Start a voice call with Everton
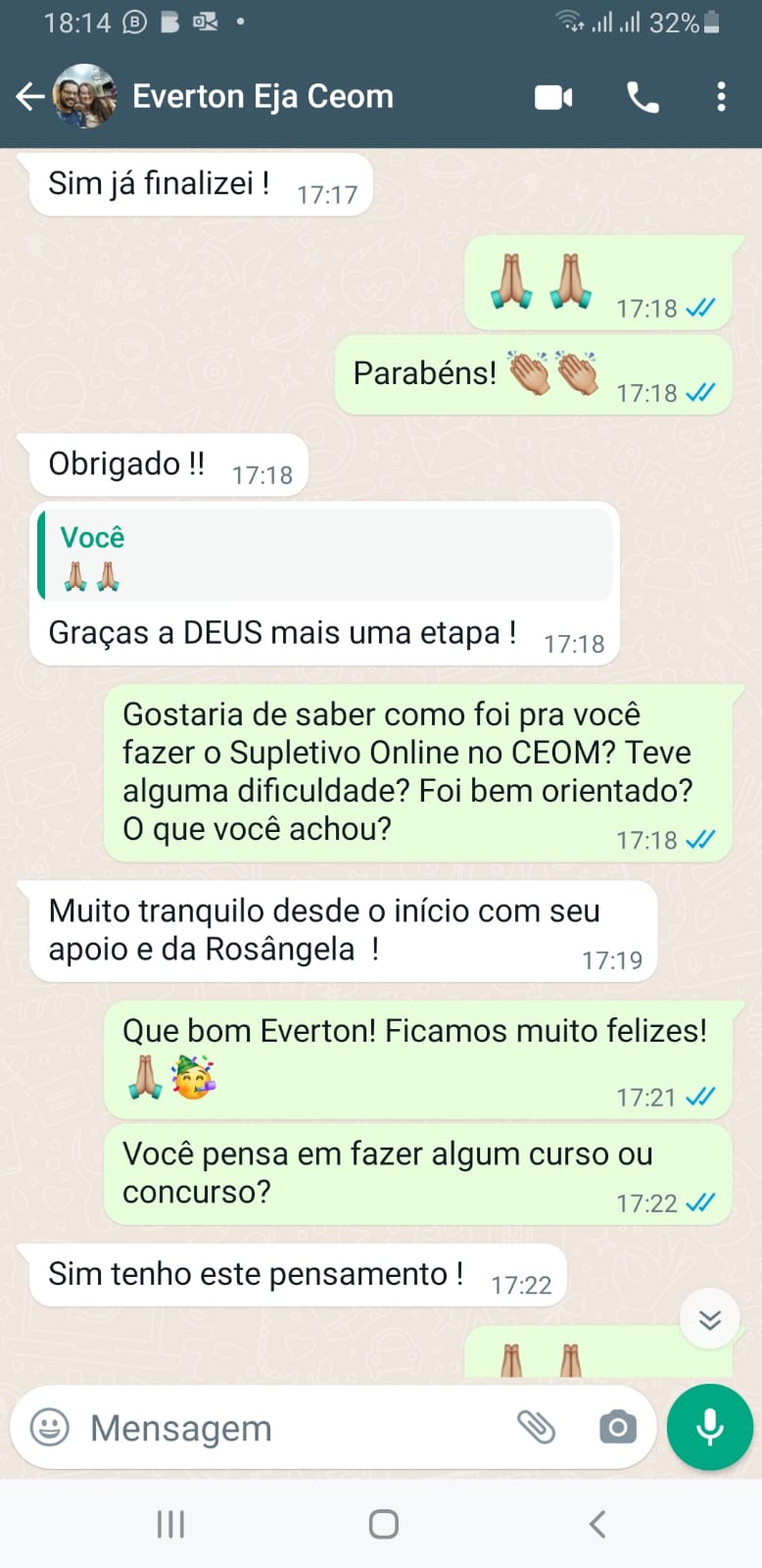The image size is (762, 1568). pos(643,97)
